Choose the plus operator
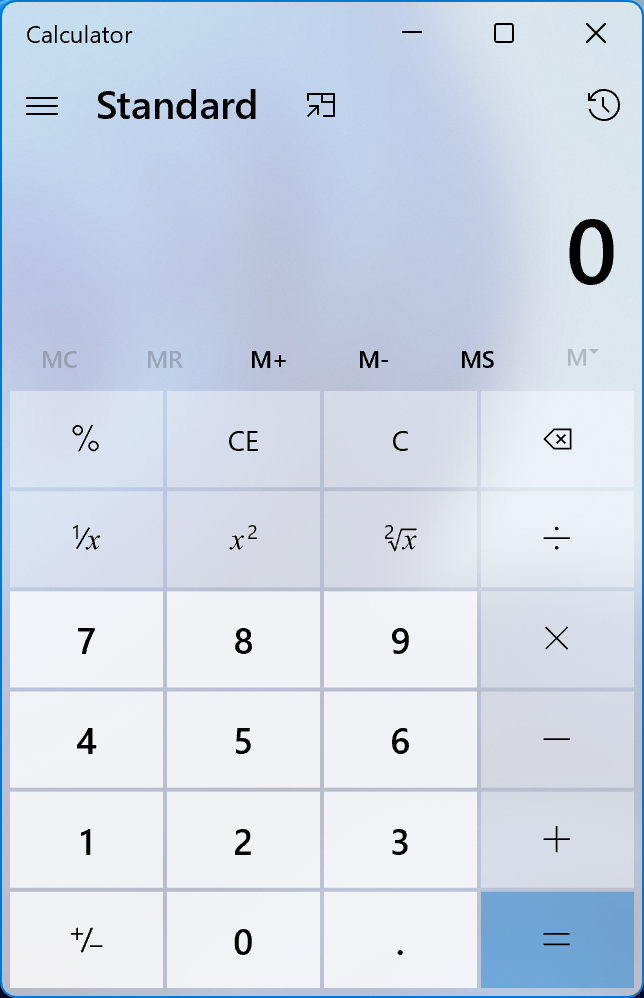The height and width of the screenshot is (998, 644). pos(557,840)
